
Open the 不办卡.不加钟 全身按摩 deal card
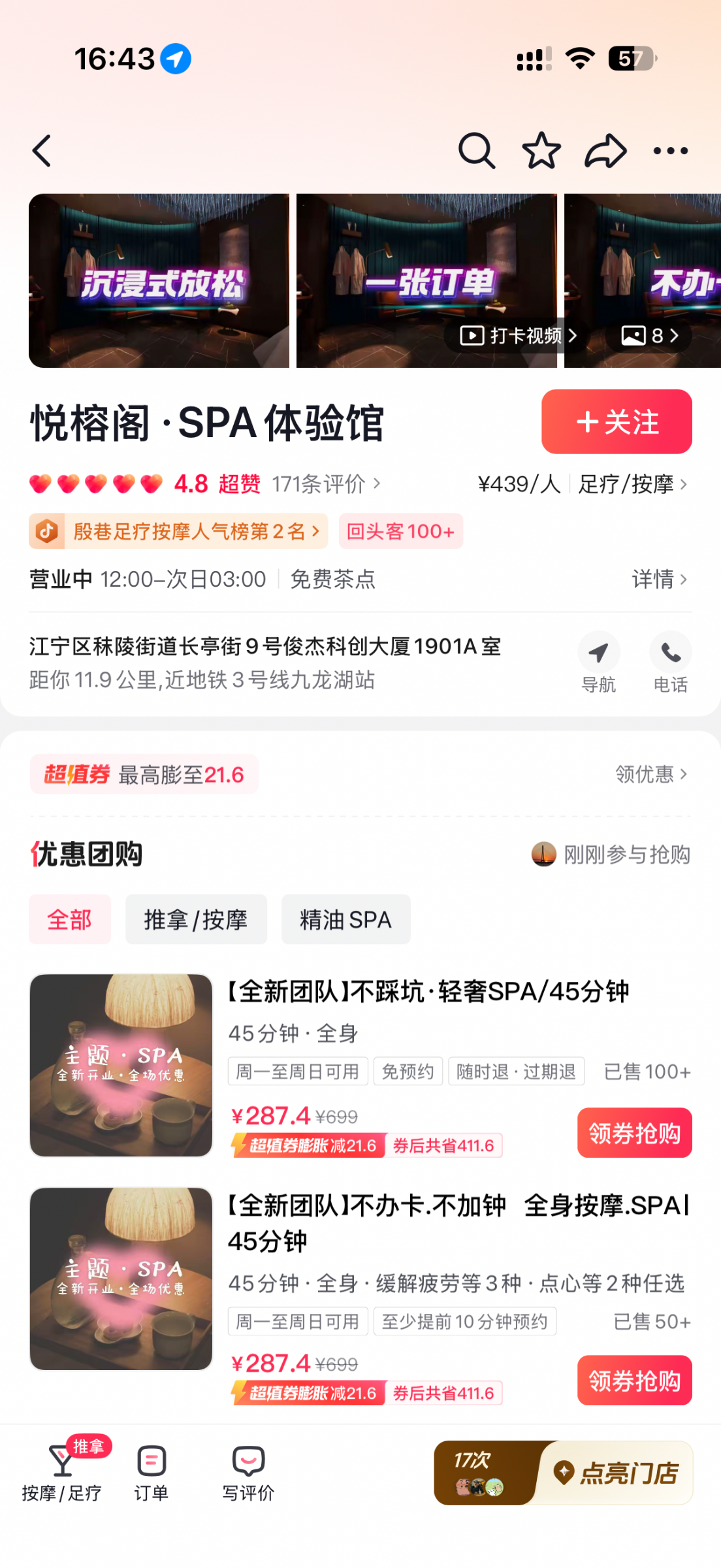(457, 1222)
